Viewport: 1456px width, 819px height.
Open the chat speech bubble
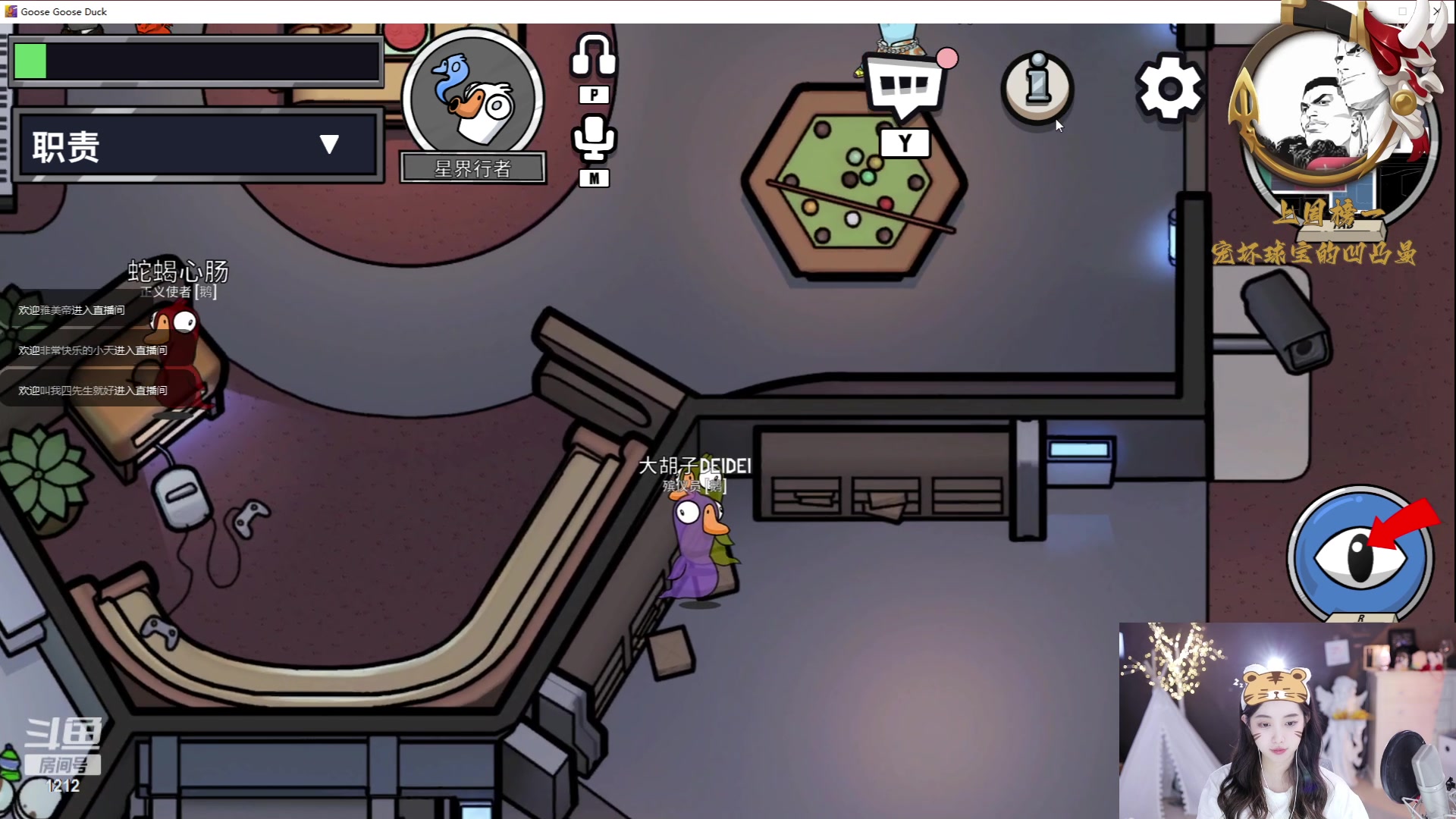(x=905, y=87)
